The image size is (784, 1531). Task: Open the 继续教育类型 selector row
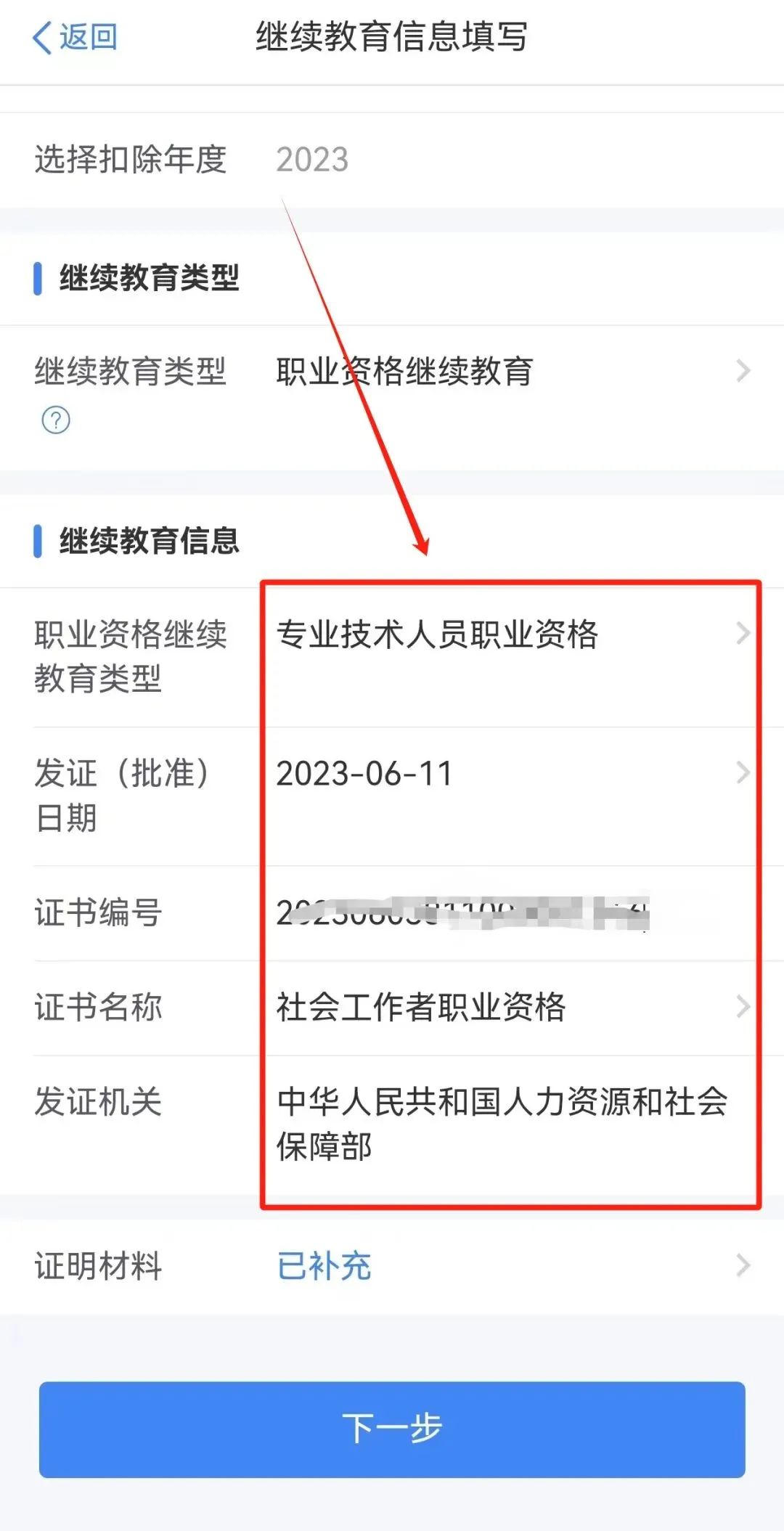point(508,372)
